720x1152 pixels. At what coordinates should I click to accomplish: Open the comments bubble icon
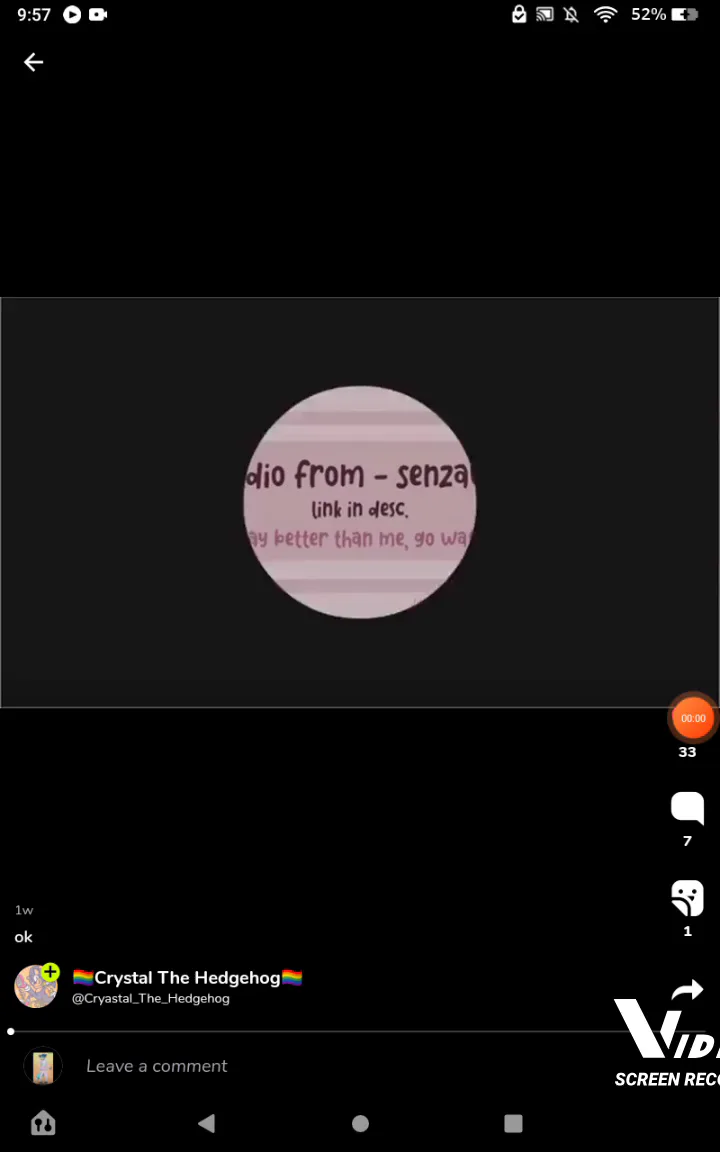click(687, 808)
